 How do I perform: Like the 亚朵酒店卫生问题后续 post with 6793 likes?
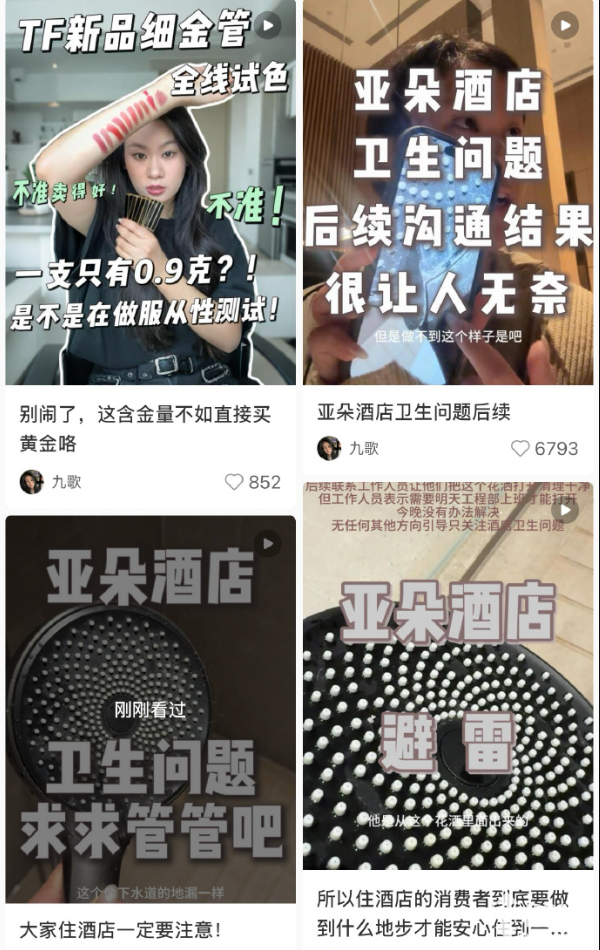[x=521, y=449]
